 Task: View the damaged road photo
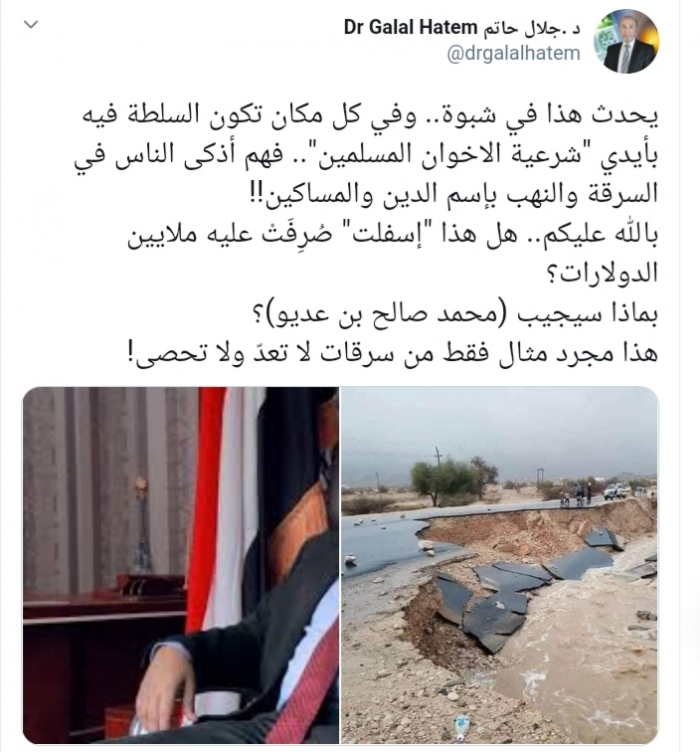[x=499, y=565]
